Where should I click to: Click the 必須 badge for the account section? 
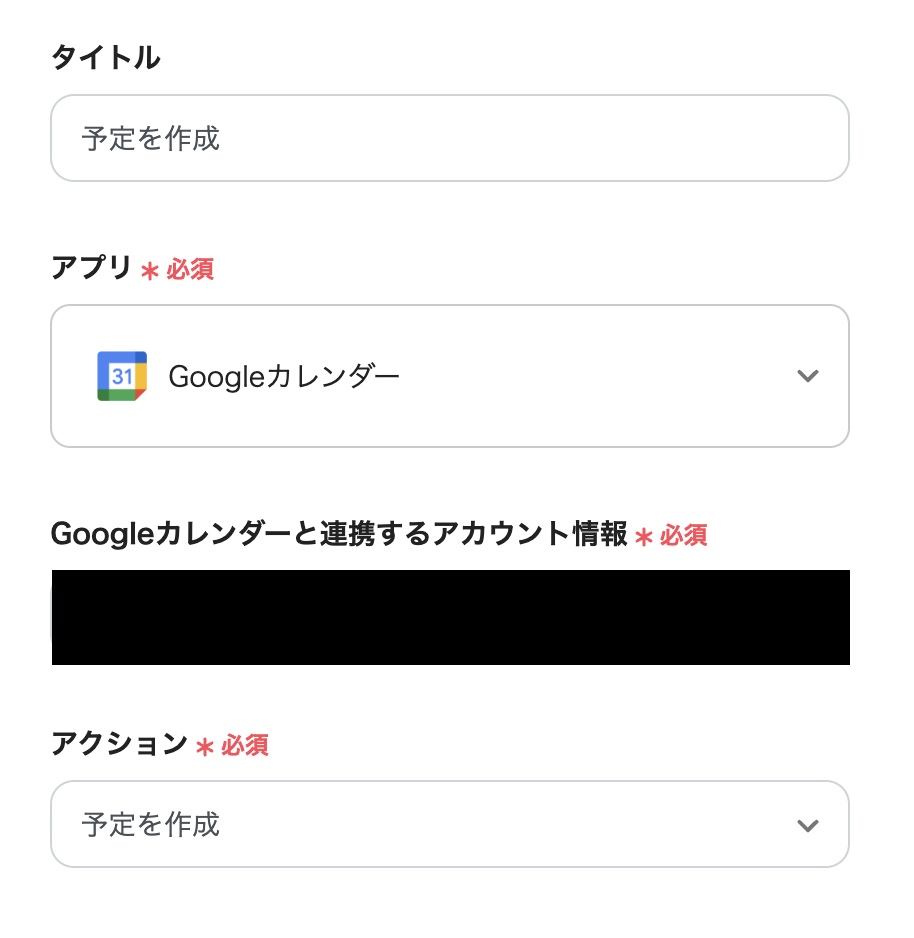pyautogui.click(x=685, y=536)
